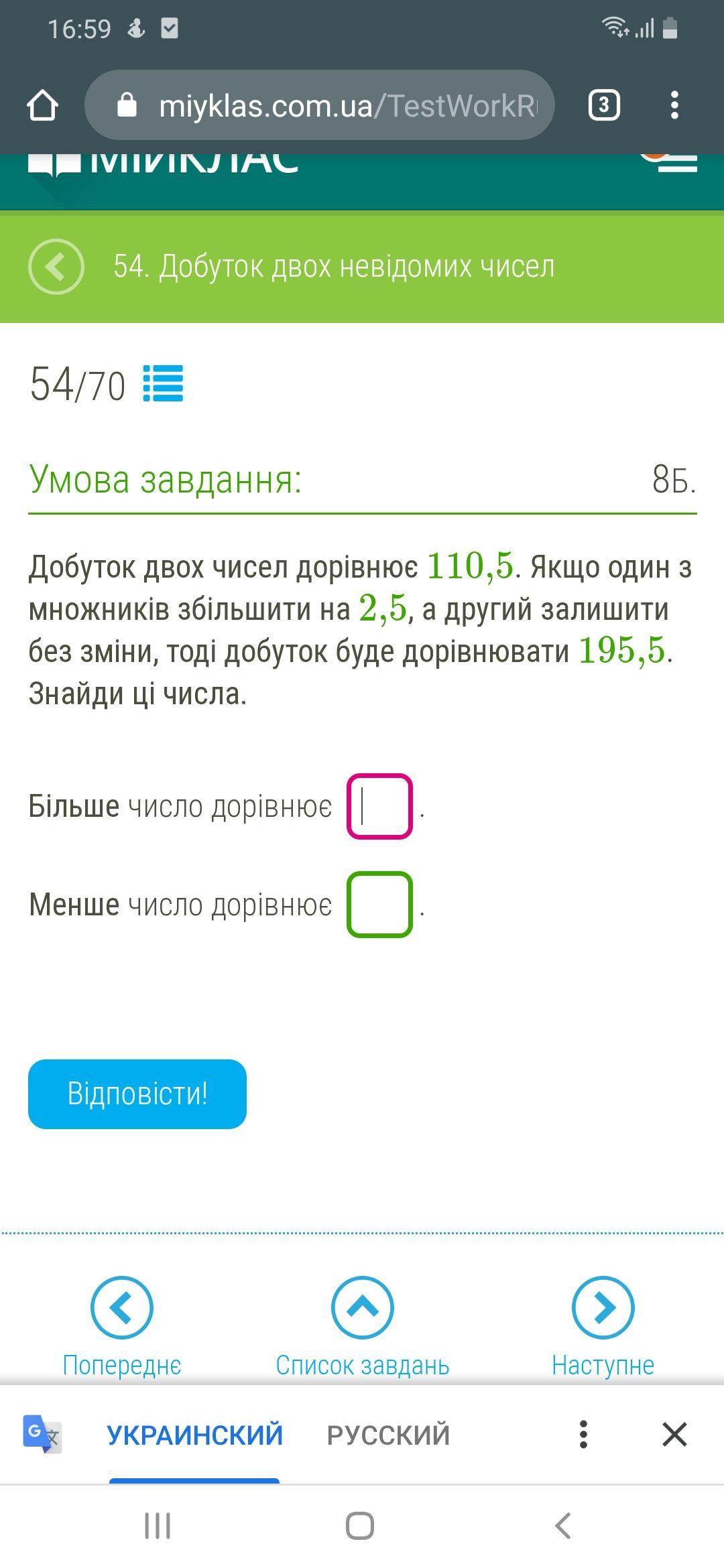Focus the "Менше число" answer field
The image size is (724, 1568).
tap(379, 905)
